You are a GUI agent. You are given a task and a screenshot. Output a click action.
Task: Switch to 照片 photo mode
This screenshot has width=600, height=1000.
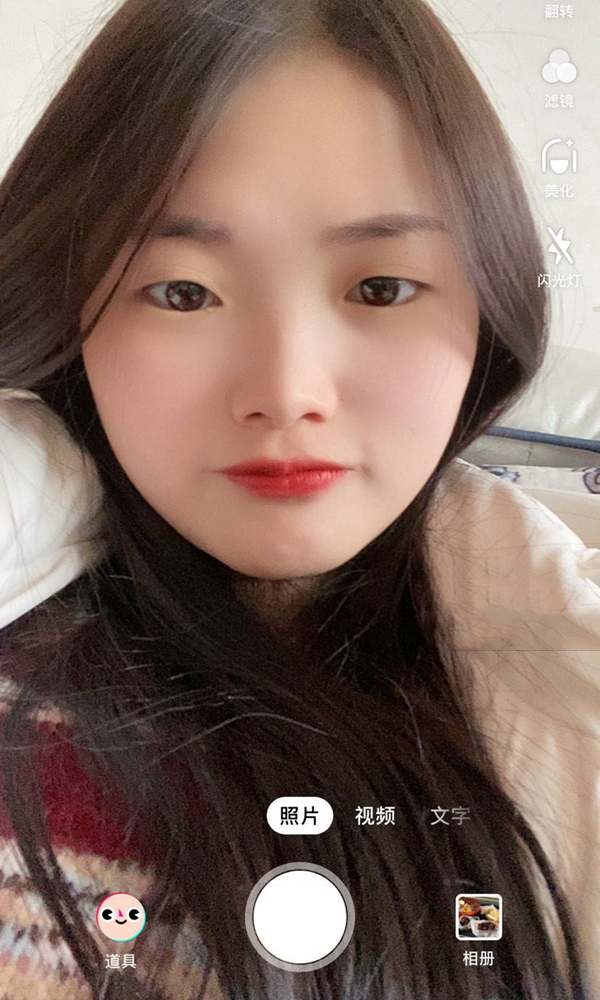(x=300, y=815)
